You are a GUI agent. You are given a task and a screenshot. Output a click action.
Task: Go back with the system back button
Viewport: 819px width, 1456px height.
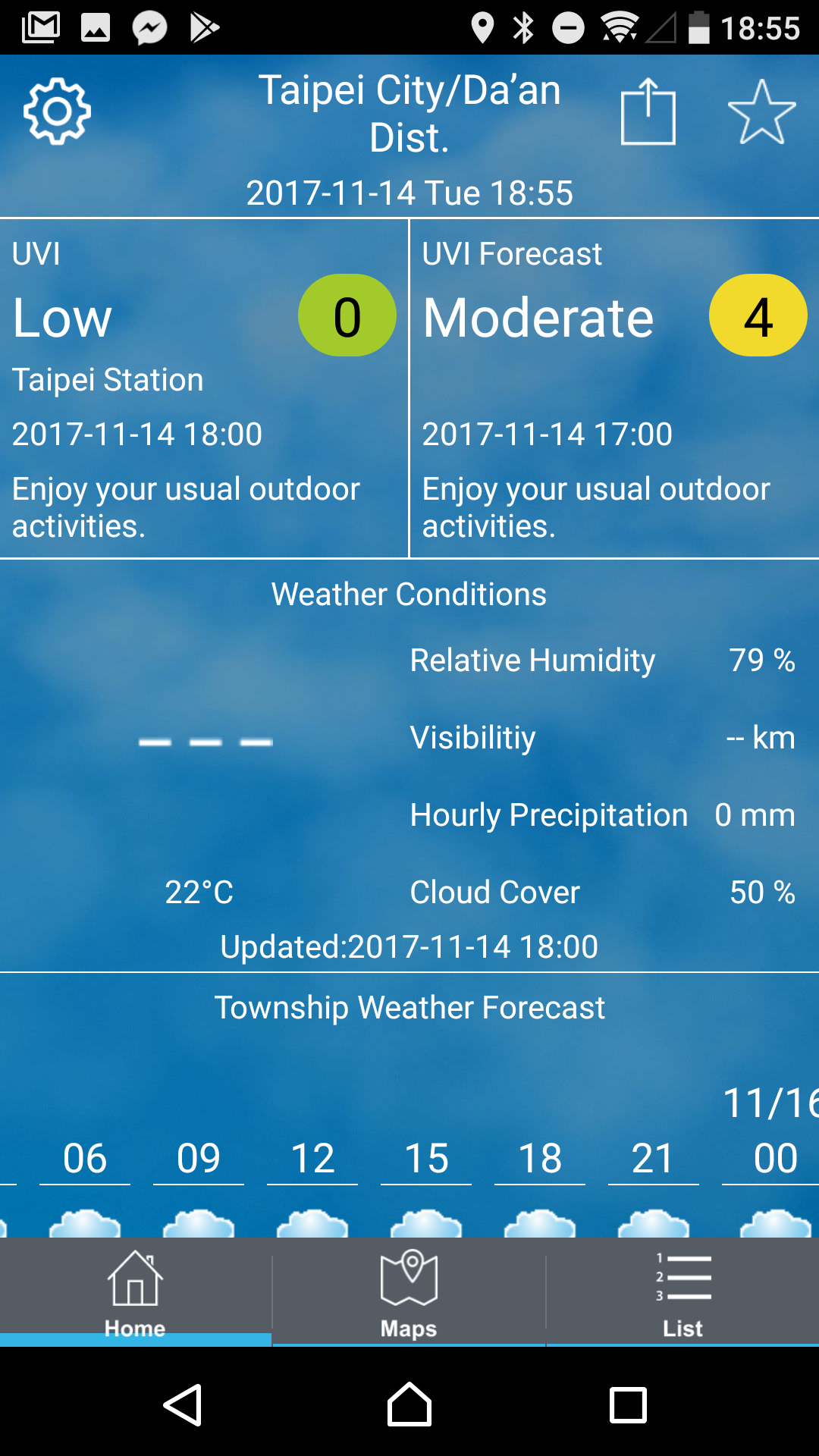click(x=183, y=1404)
